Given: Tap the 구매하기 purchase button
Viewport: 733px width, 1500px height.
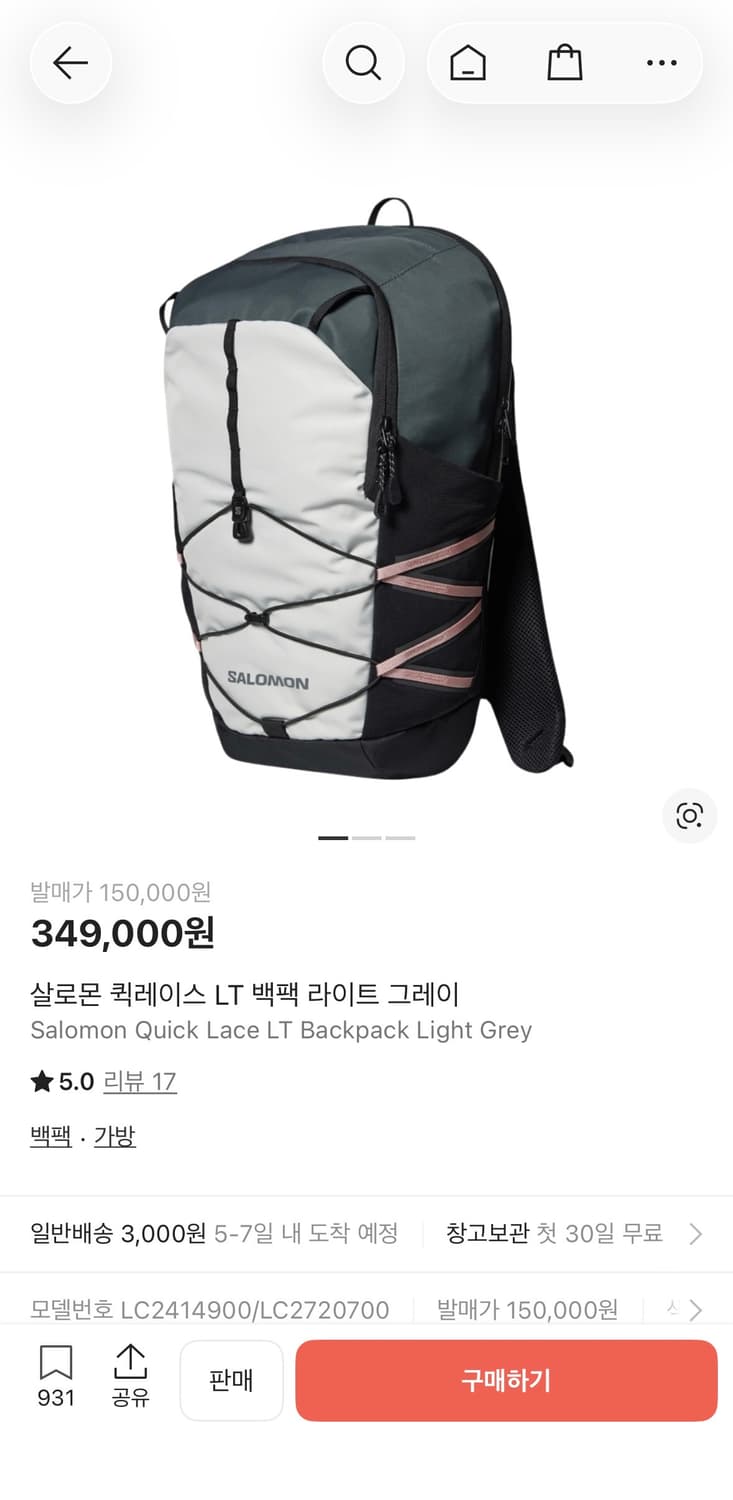Looking at the screenshot, I should point(506,1380).
